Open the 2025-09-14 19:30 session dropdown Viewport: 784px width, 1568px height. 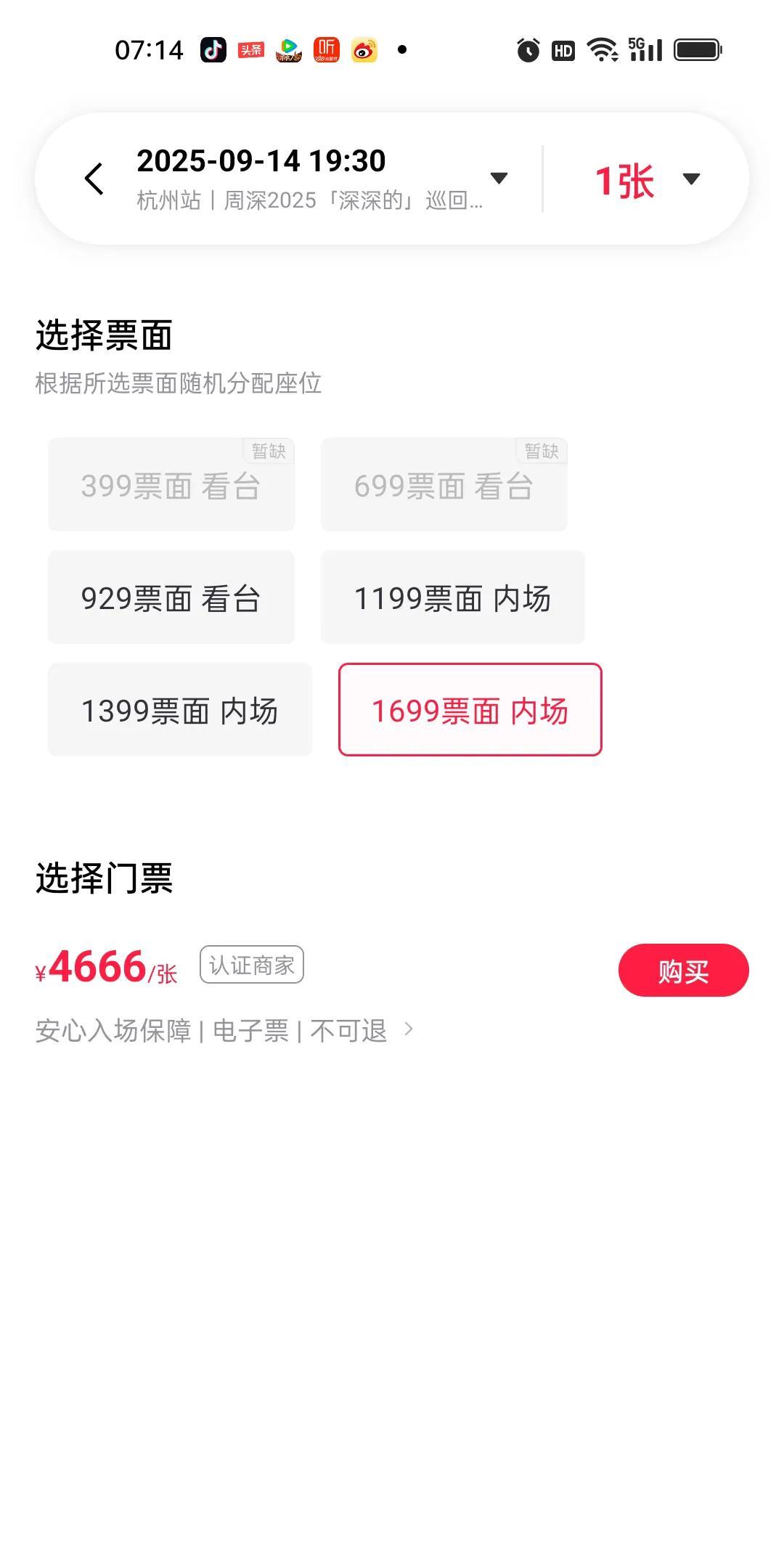498,179
